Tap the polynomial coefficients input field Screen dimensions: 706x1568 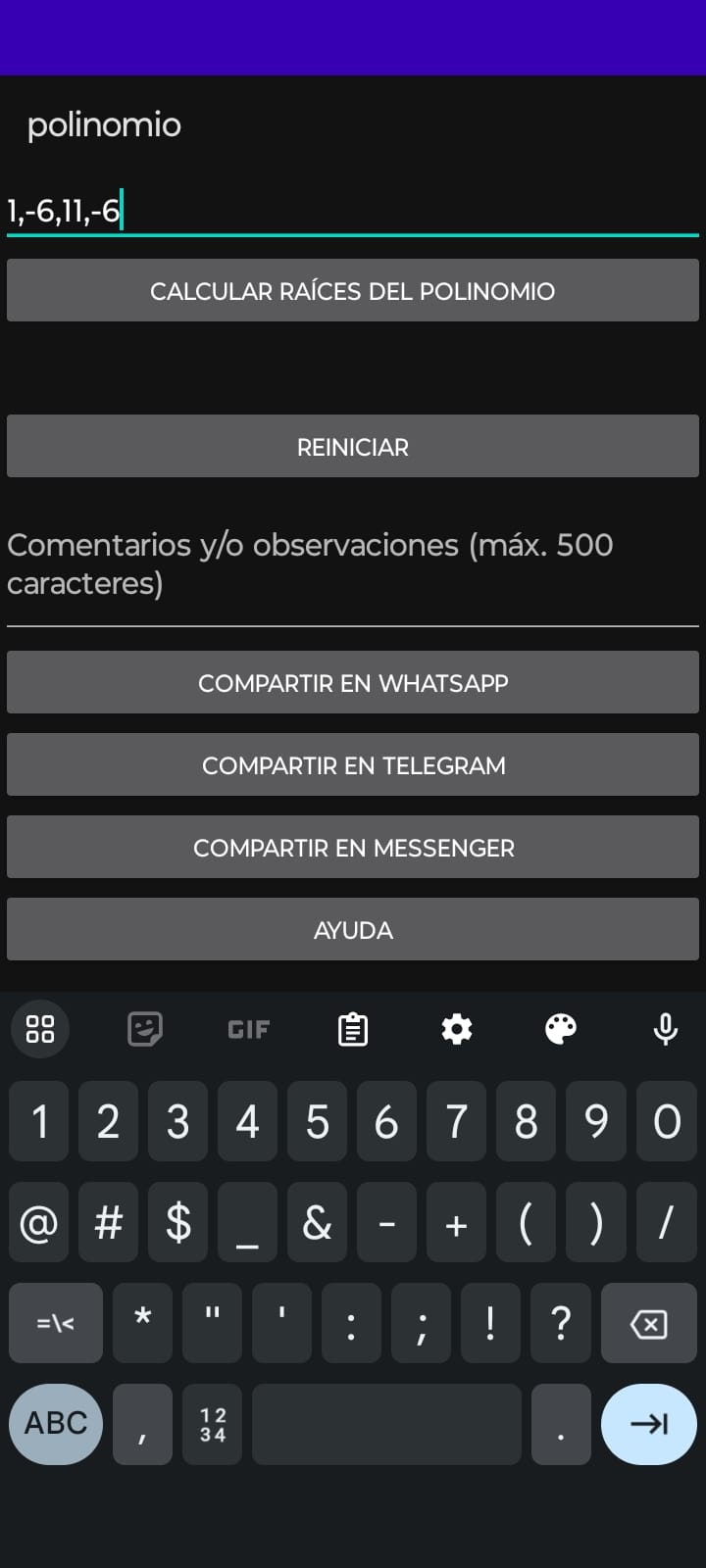click(x=353, y=211)
